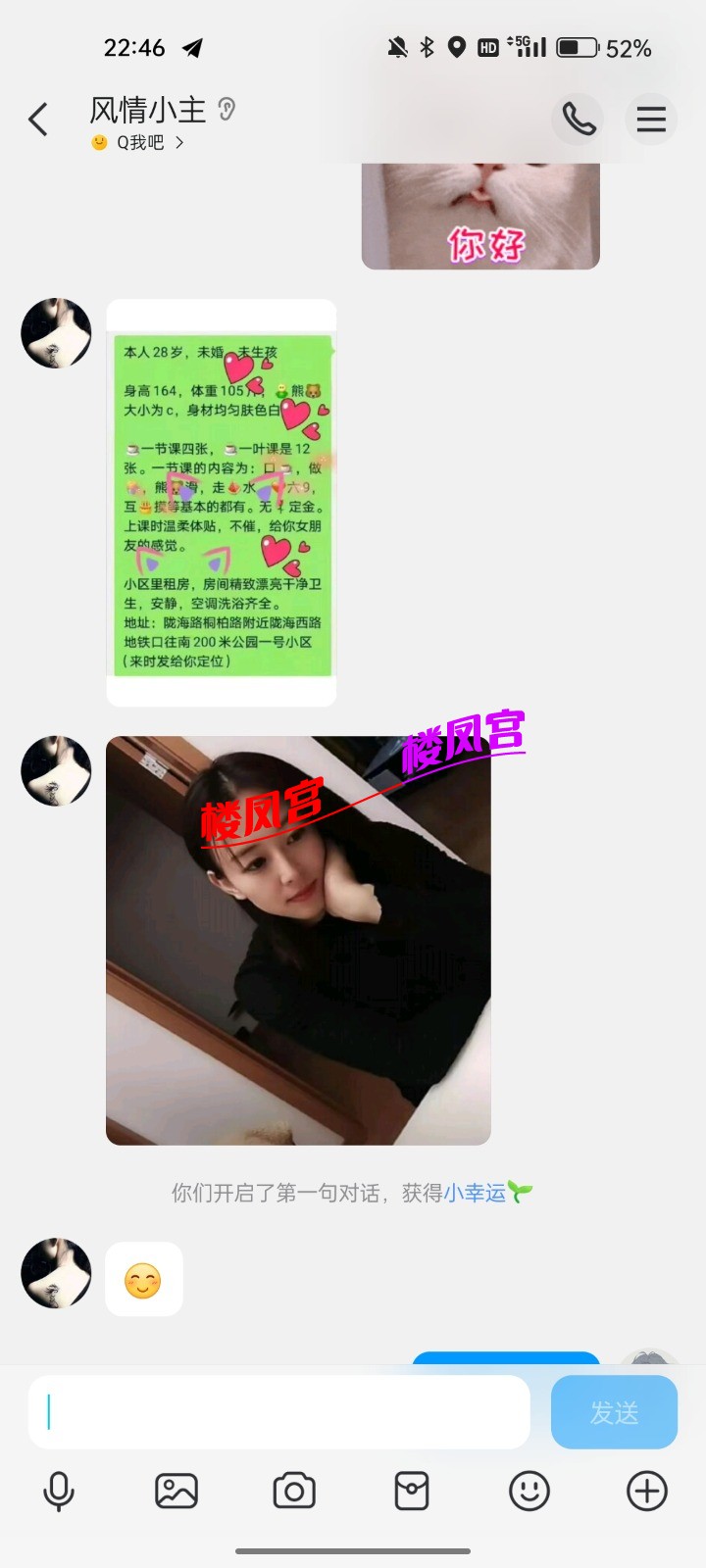Pick an image from the gallery
Screen dimensions: 706x1568
point(176,1492)
